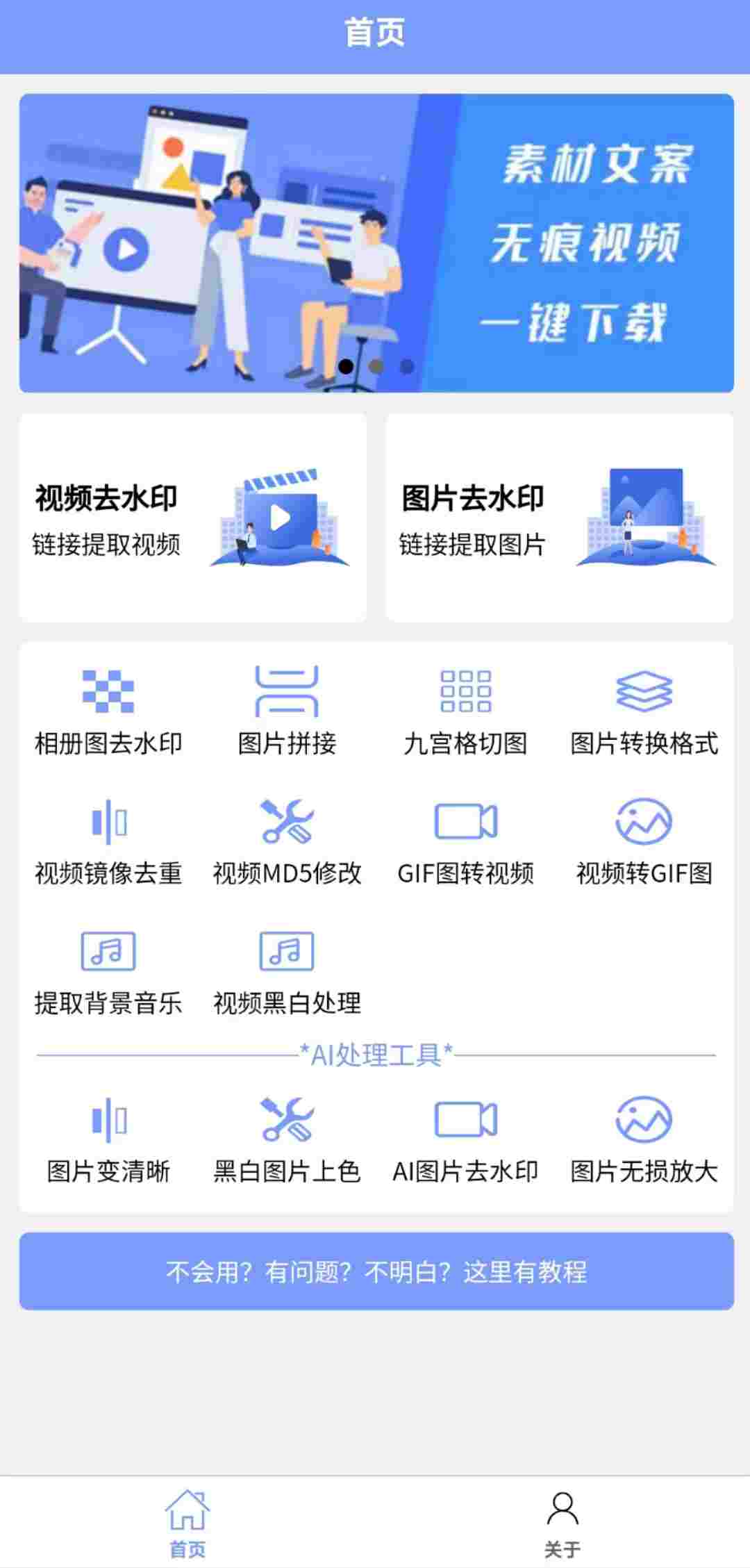Tap 提取背景音乐 tool

click(108, 971)
